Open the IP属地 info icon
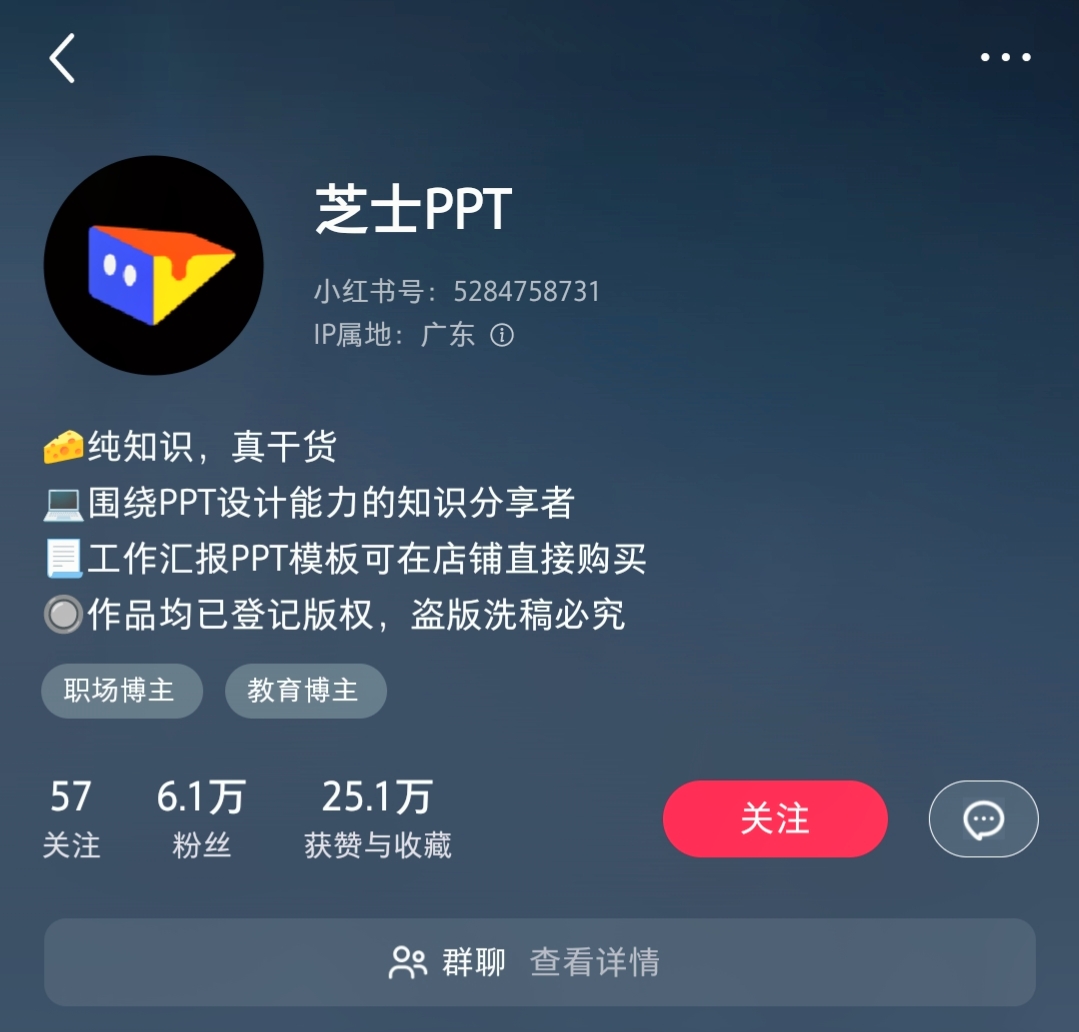The image size is (1079, 1032). click(x=502, y=335)
